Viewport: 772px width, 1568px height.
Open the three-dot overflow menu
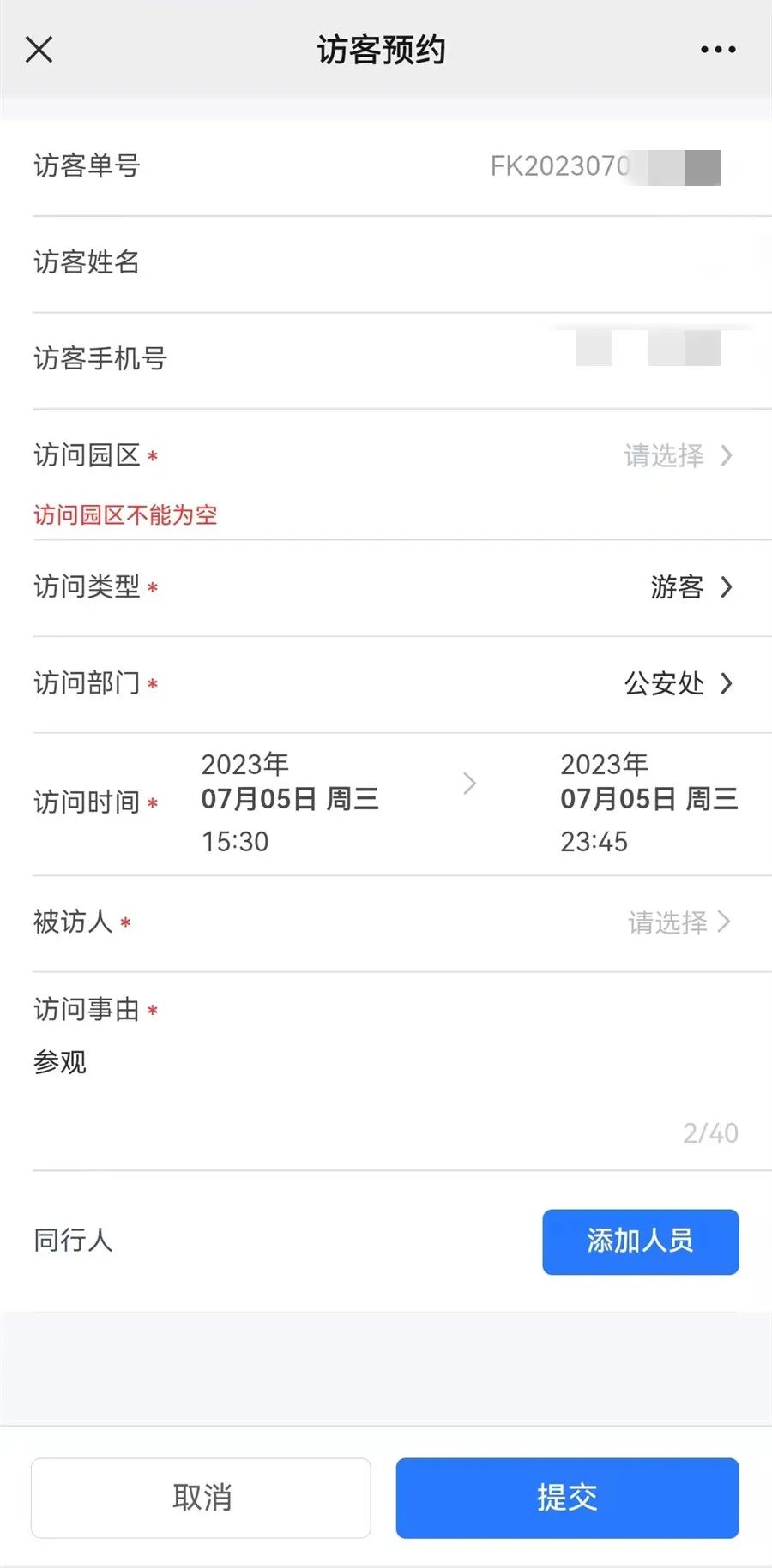(x=717, y=50)
